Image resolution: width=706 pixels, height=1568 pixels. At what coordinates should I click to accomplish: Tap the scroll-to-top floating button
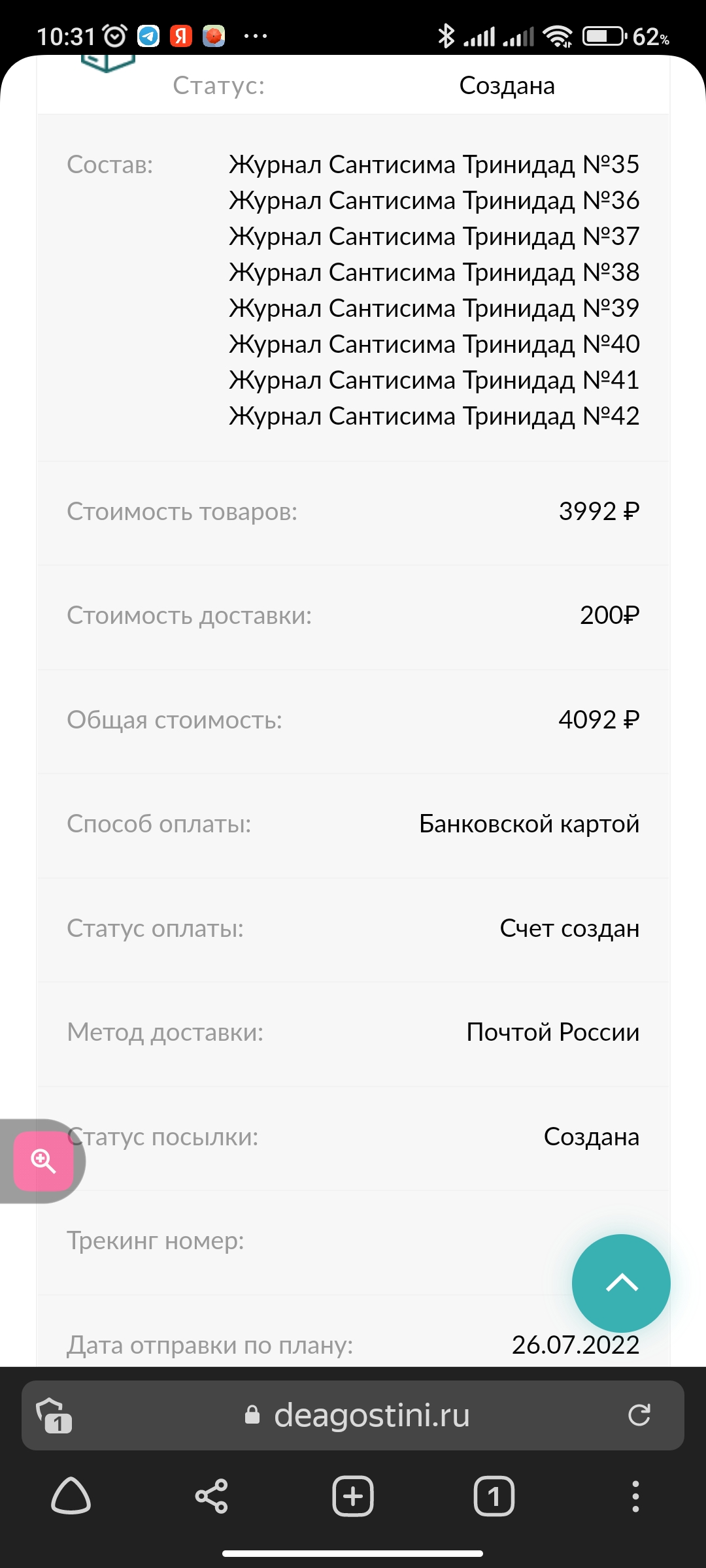click(620, 1283)
